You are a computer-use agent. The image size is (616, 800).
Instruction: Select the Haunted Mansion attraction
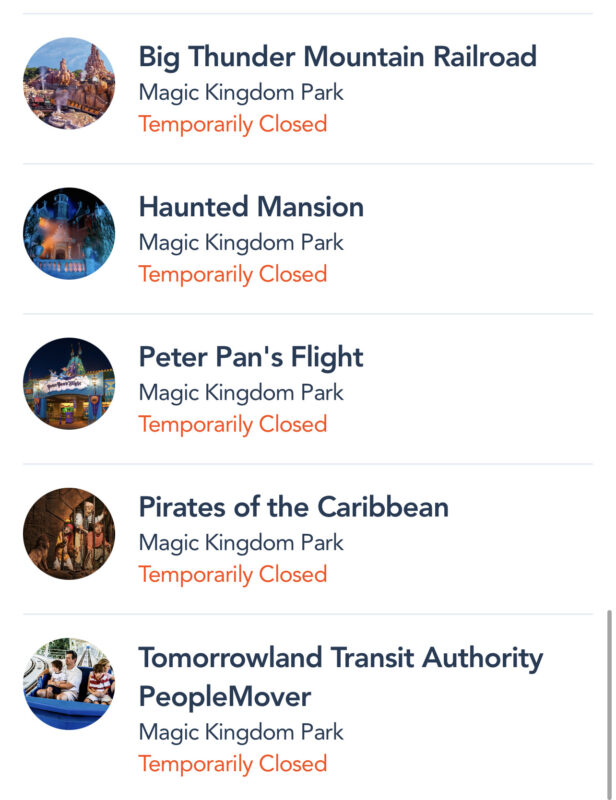coord(251,207)
